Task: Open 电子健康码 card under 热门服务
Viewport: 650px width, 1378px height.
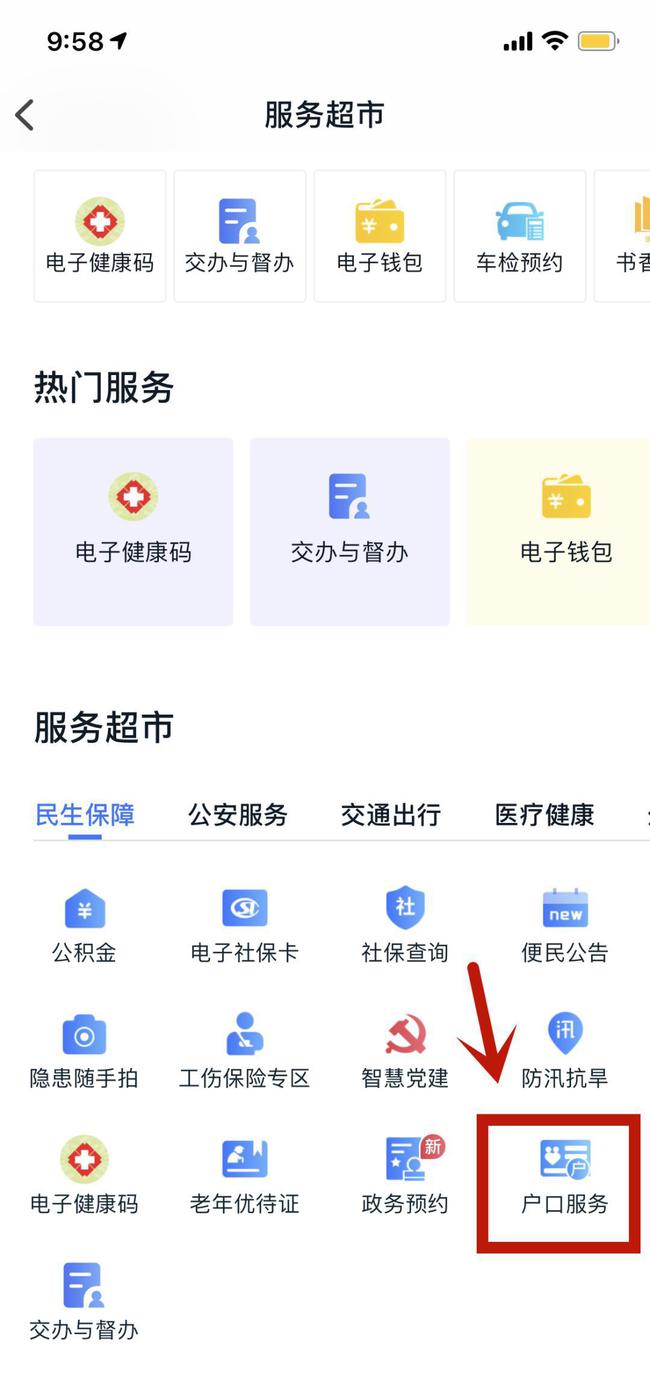Action: 133,531
